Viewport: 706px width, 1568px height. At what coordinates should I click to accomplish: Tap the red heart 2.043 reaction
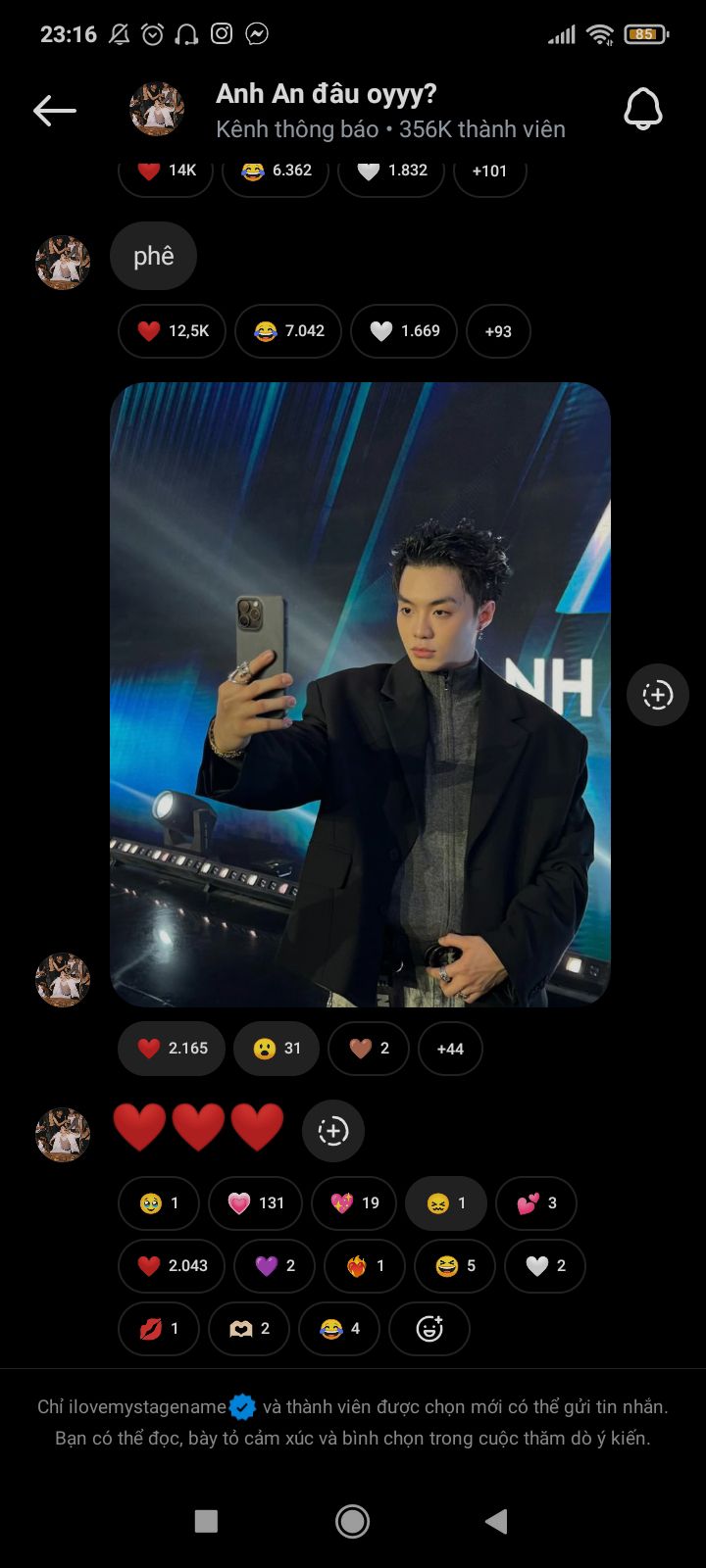point(172,1266)
